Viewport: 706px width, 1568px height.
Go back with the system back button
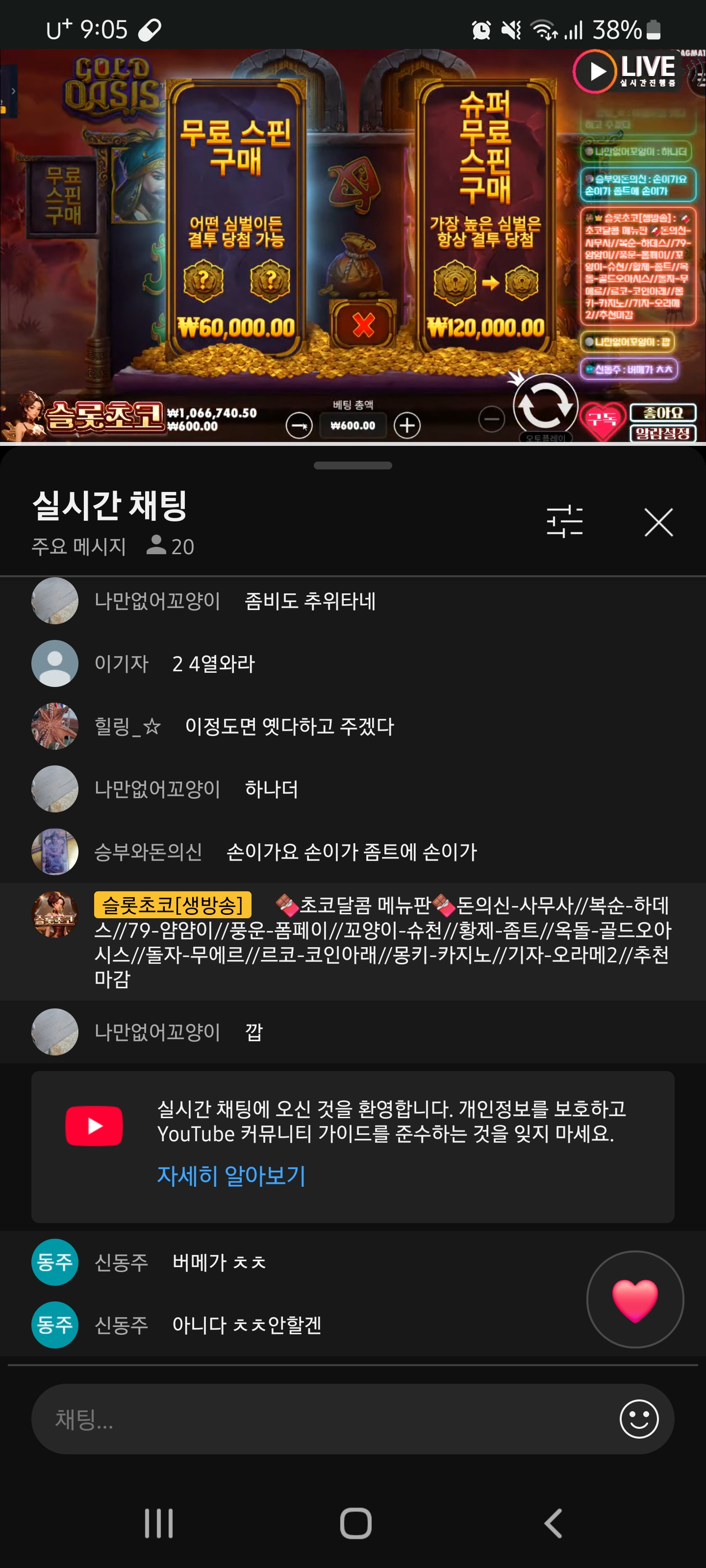553,1523
